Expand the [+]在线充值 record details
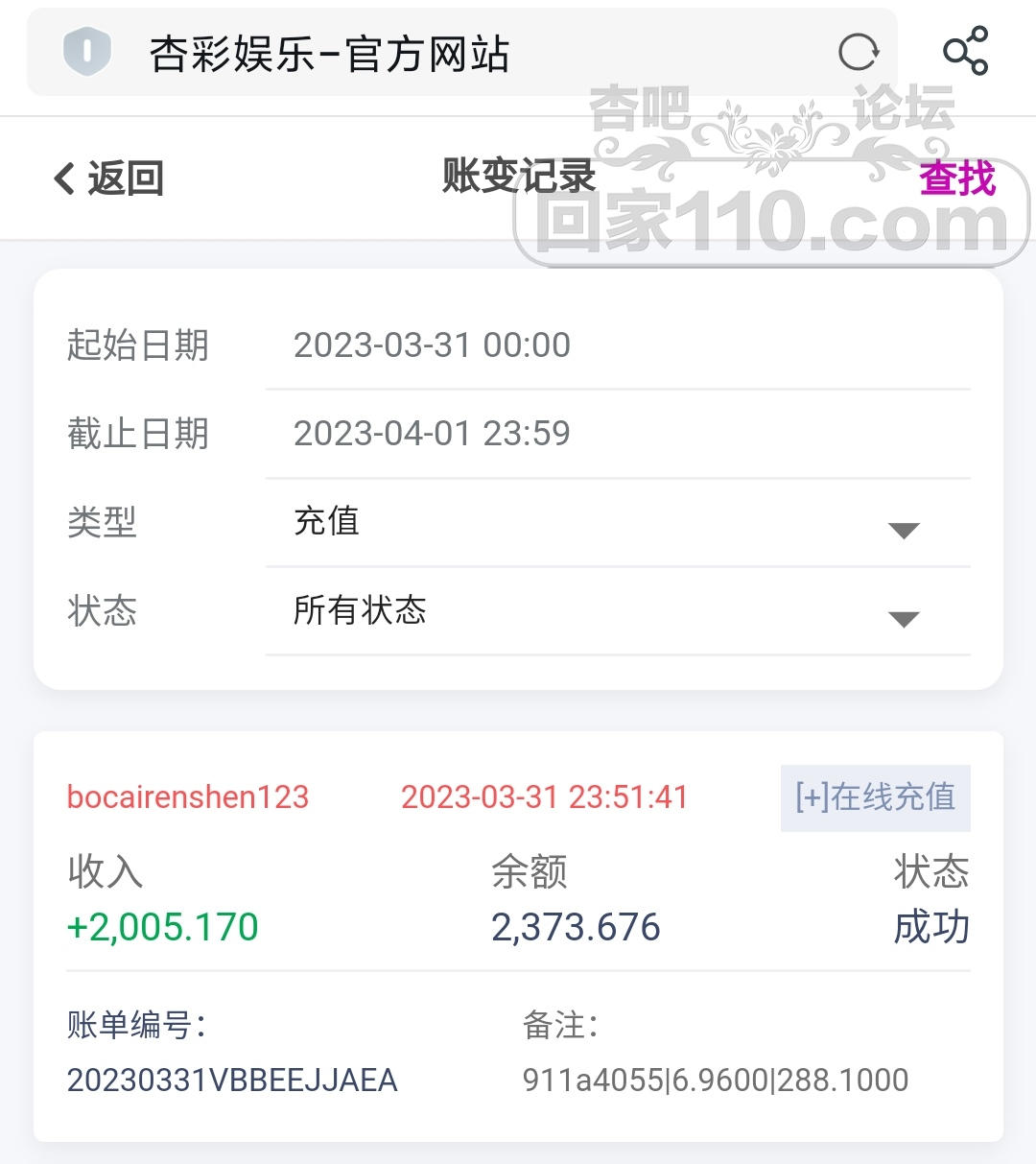Screen dimensions: 1036x1164 pyautogui.click(x=876, y=797)
